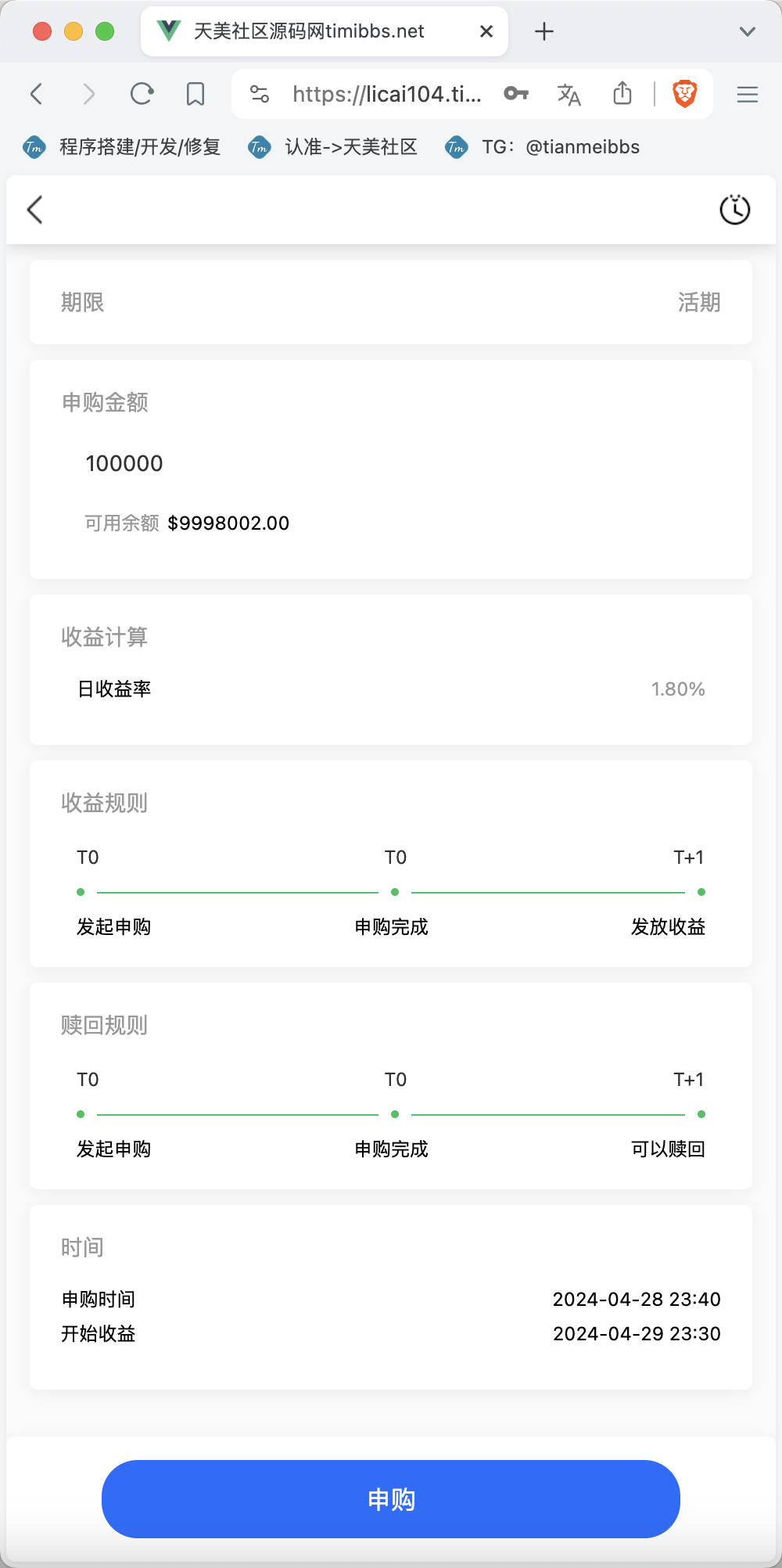
Task: Close the 天美社区源码网 tab
Action: 486,31
